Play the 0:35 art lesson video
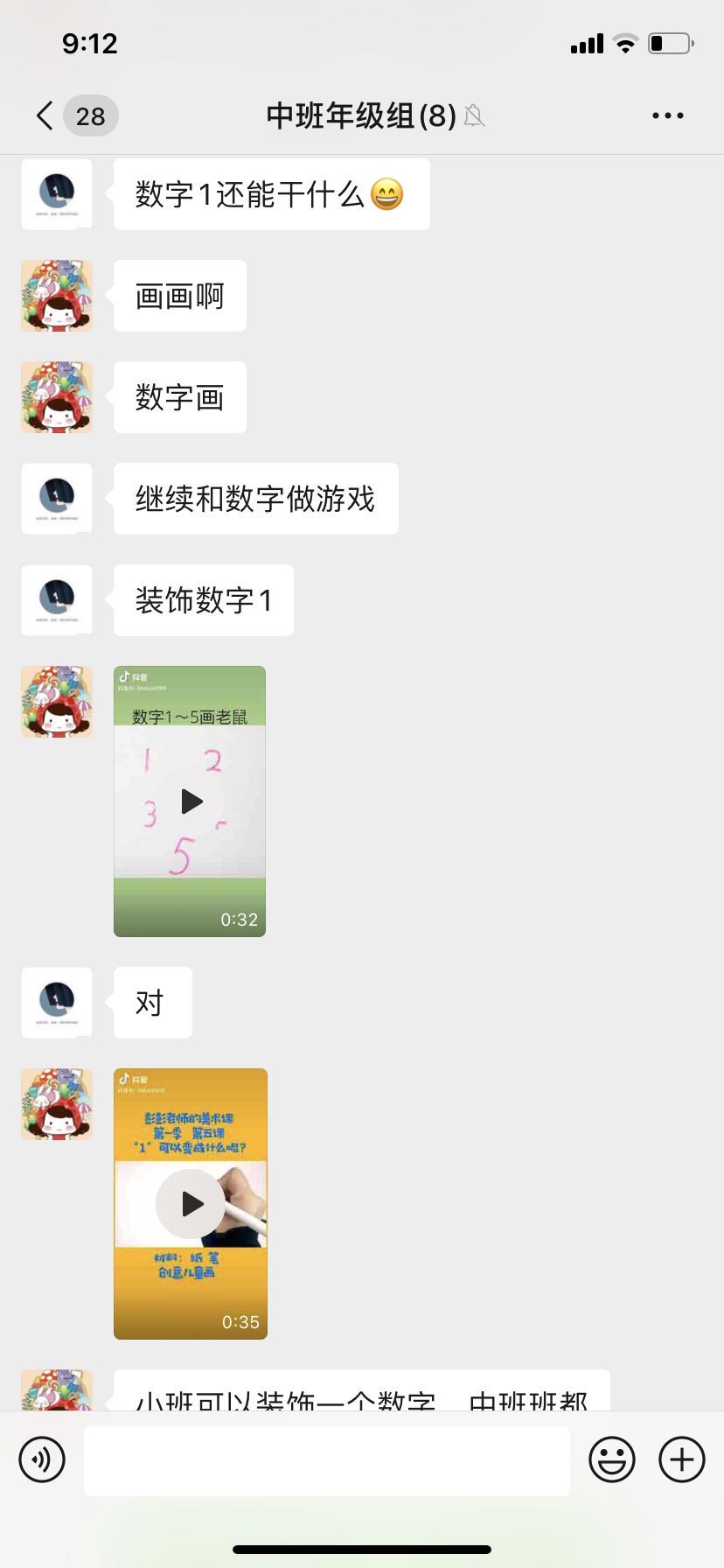This screenshot has width=724, height=1568. tap(191, 1204)
